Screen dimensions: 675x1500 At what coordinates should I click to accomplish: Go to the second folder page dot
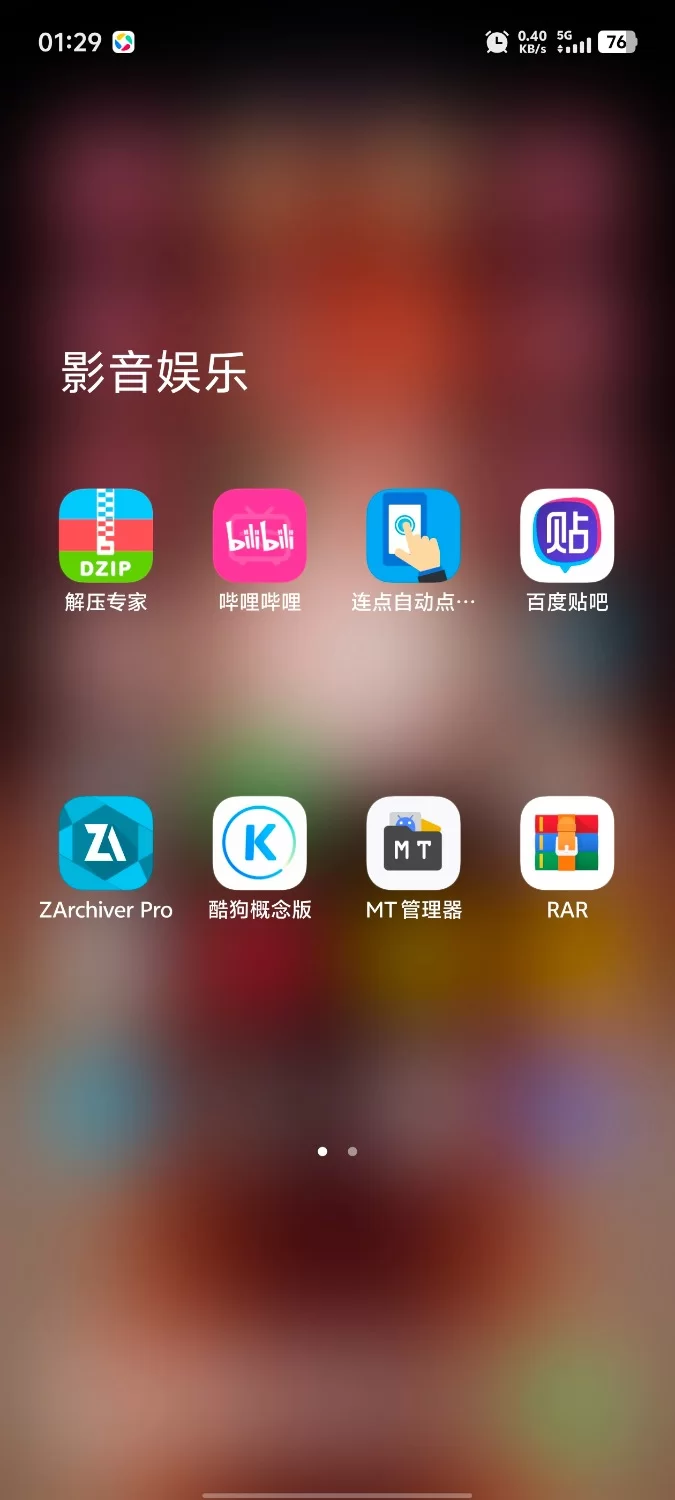[352, 1151]
